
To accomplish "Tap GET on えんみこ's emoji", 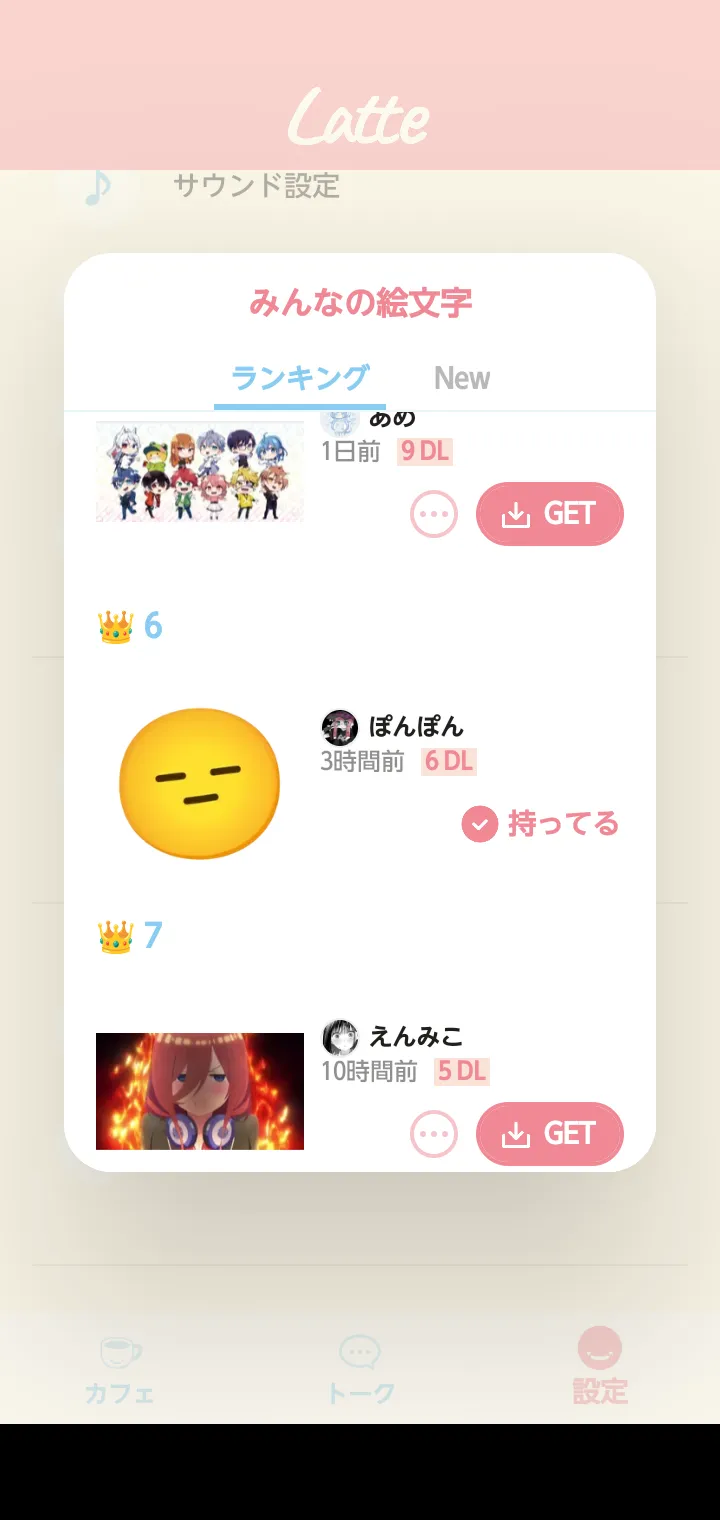I will pos(550,1133).
